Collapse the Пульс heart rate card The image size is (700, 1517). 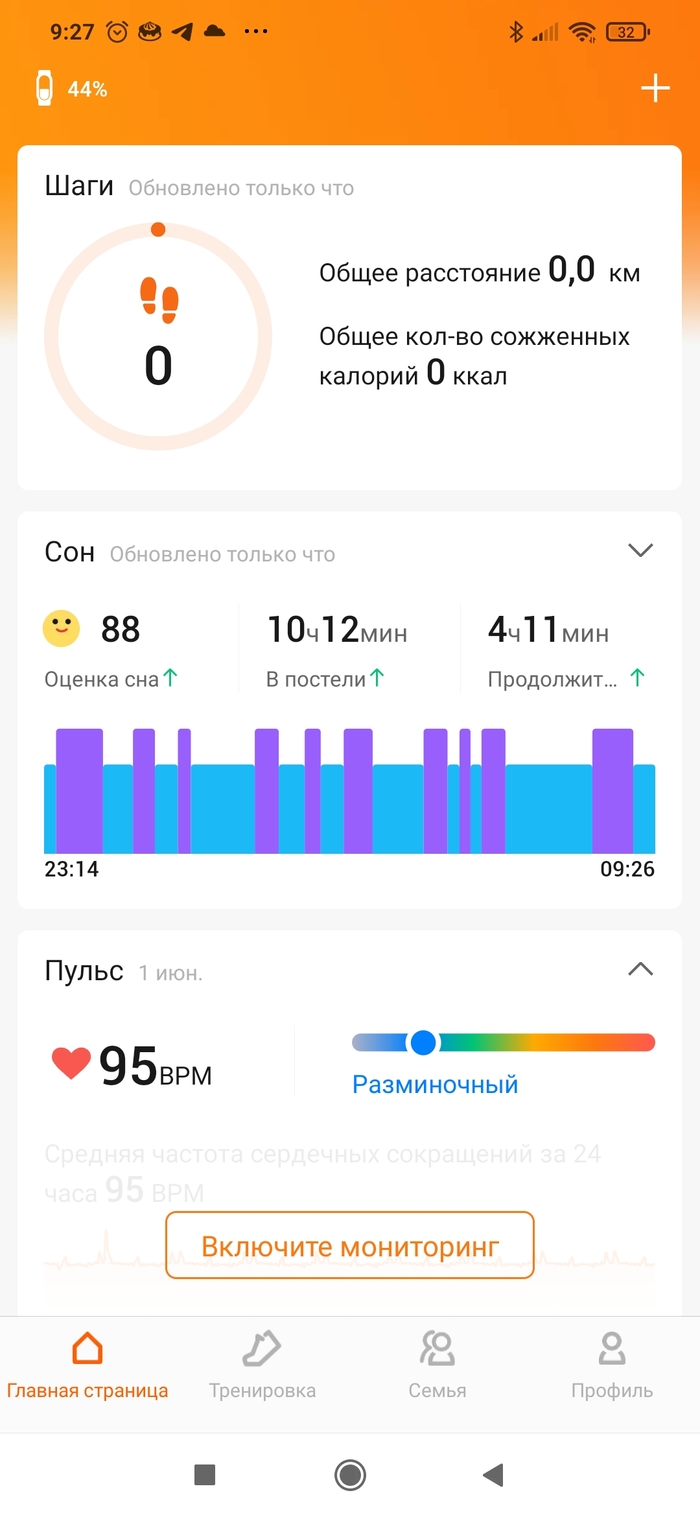(640, 969)
